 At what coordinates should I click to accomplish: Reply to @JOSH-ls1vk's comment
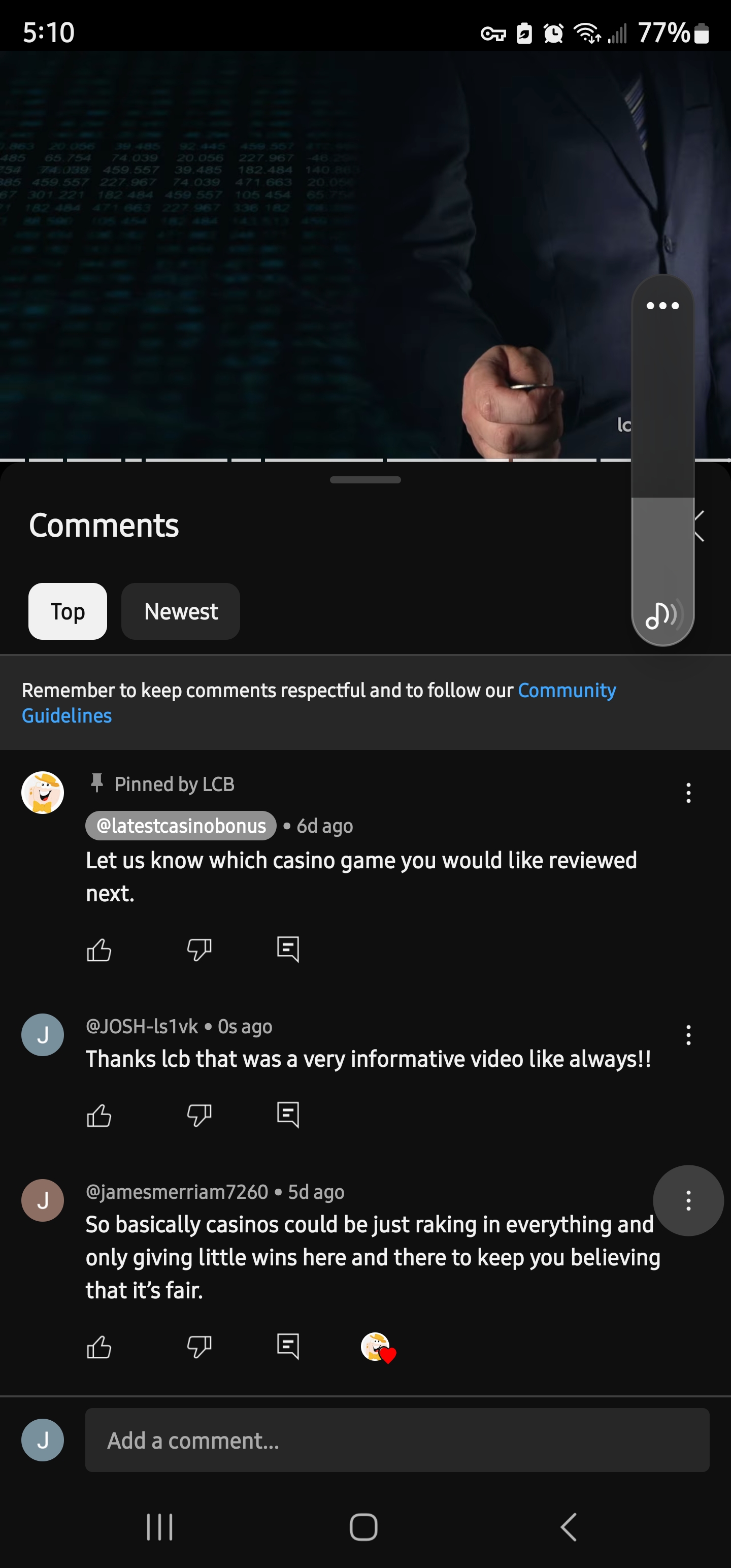point(288,1115)
